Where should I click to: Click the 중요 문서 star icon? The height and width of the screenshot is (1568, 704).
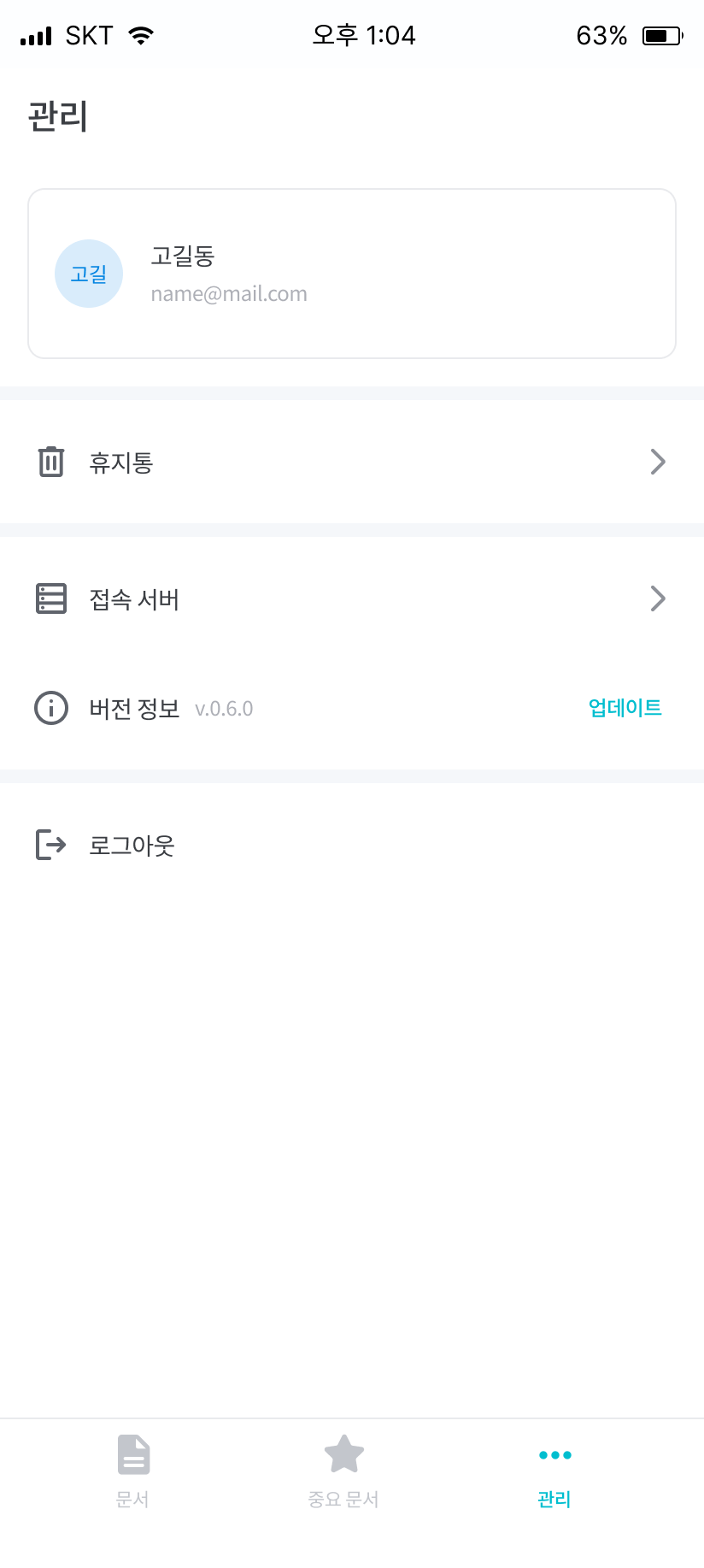click(343, 1454)
